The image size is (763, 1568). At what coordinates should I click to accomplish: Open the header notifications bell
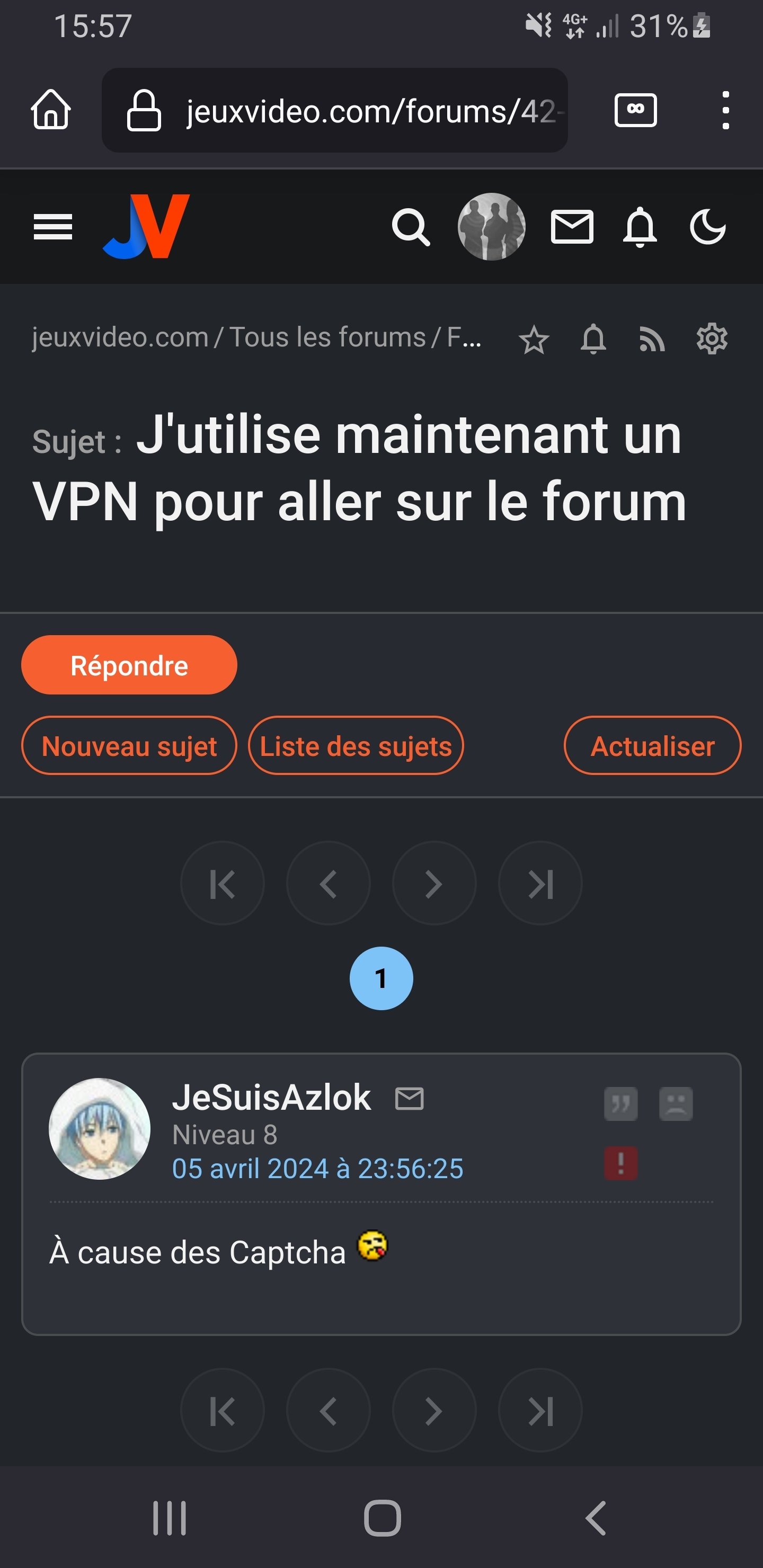click(640, 227)
